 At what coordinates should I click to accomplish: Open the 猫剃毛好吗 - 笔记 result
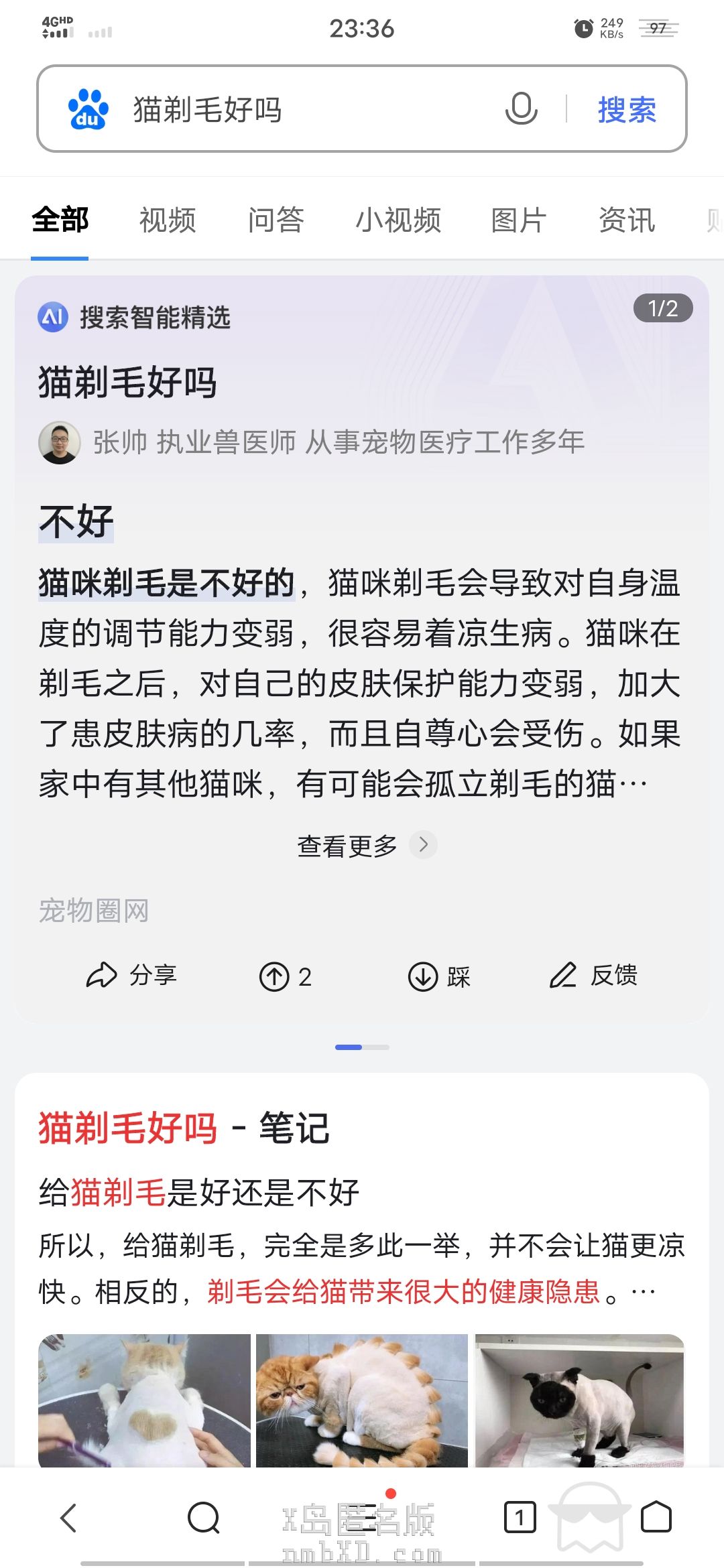click(x=184, y=1128)
